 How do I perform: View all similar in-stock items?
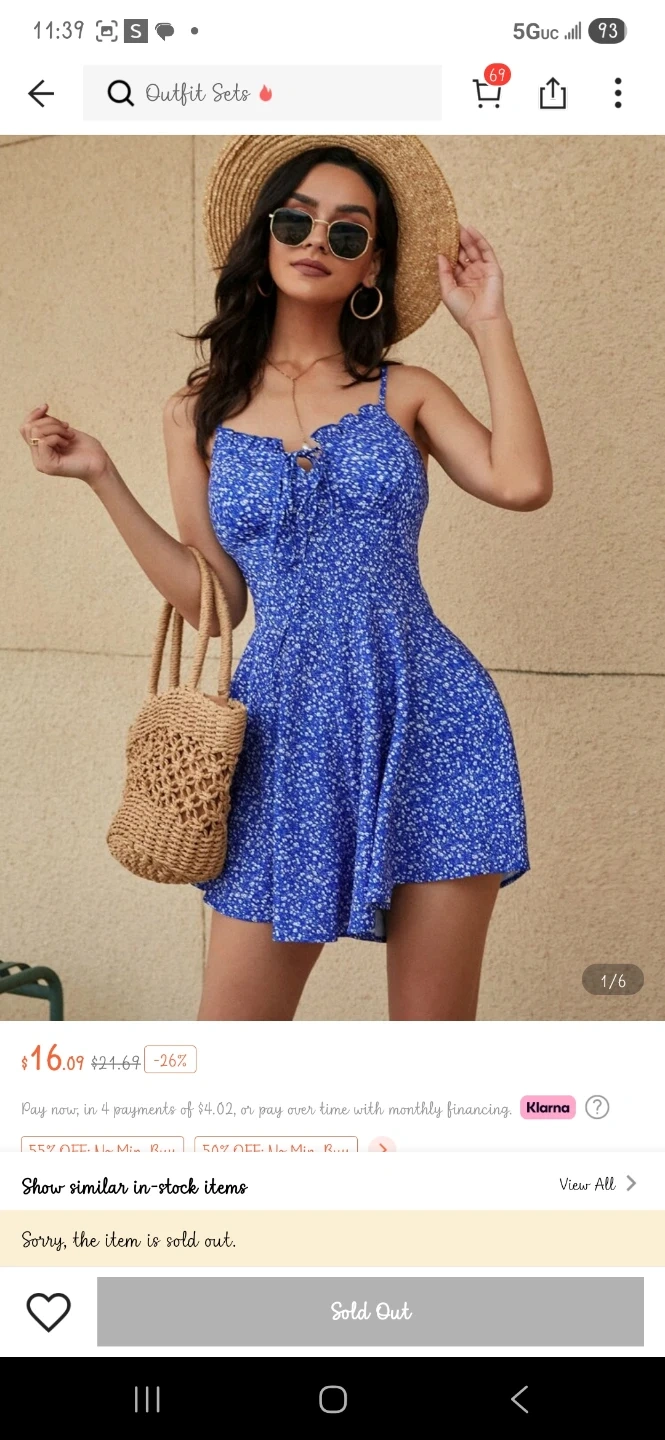coord(597,1184)
